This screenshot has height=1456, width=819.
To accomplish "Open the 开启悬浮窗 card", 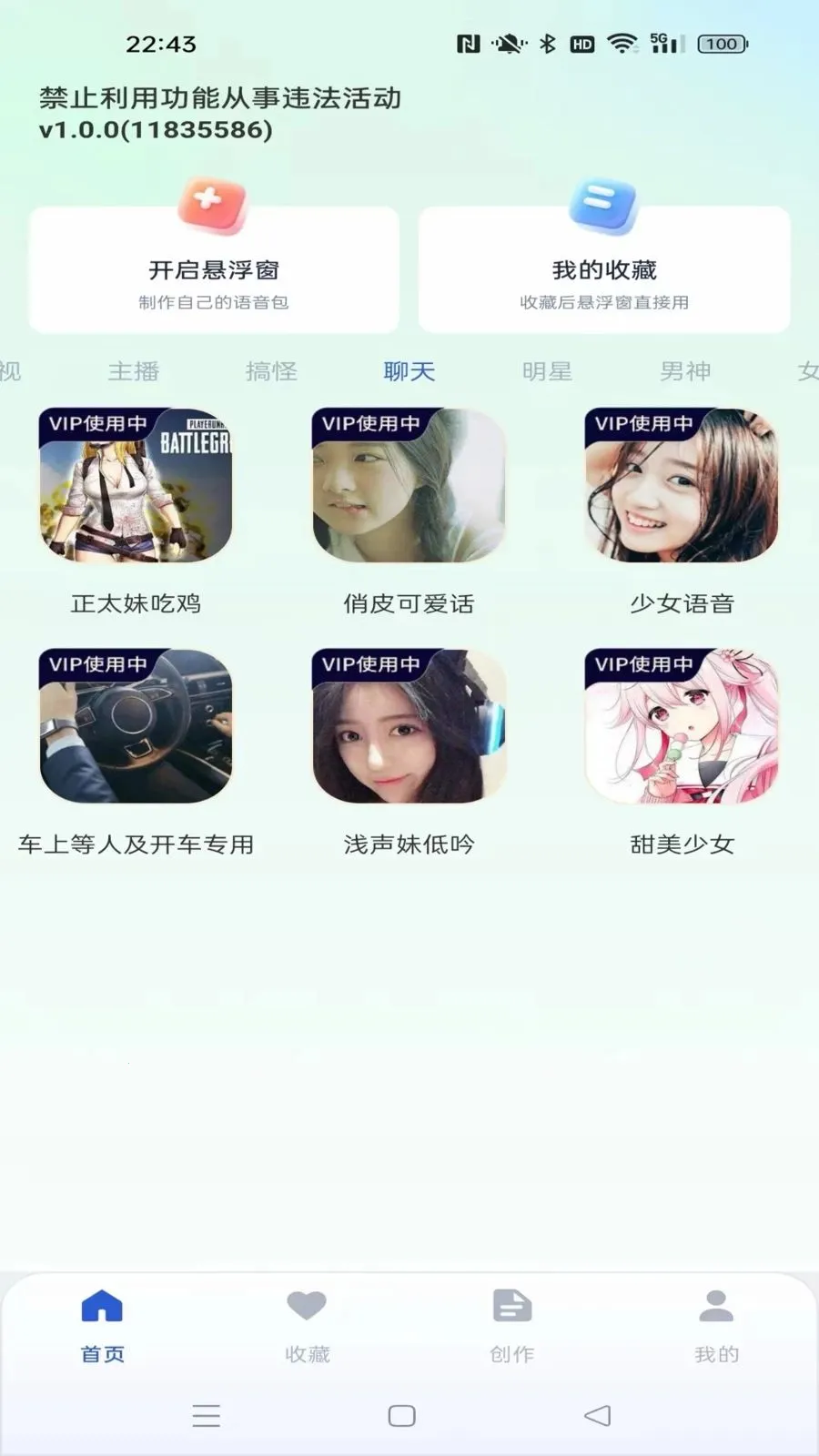I will tap(214, 270).
